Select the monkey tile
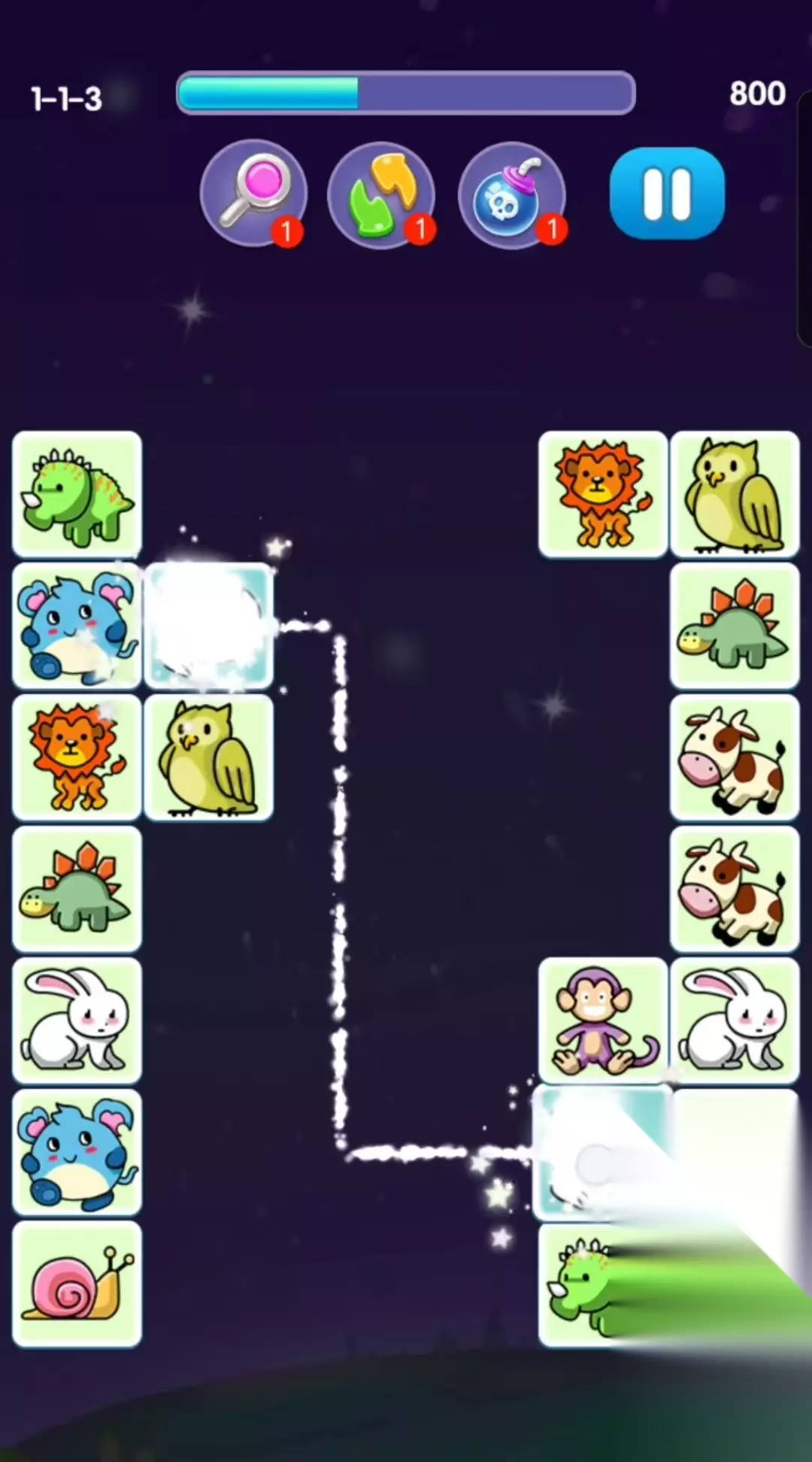Image resolution: width=812 pixels, height=1462 pixels. click(x=603, y=1021)
